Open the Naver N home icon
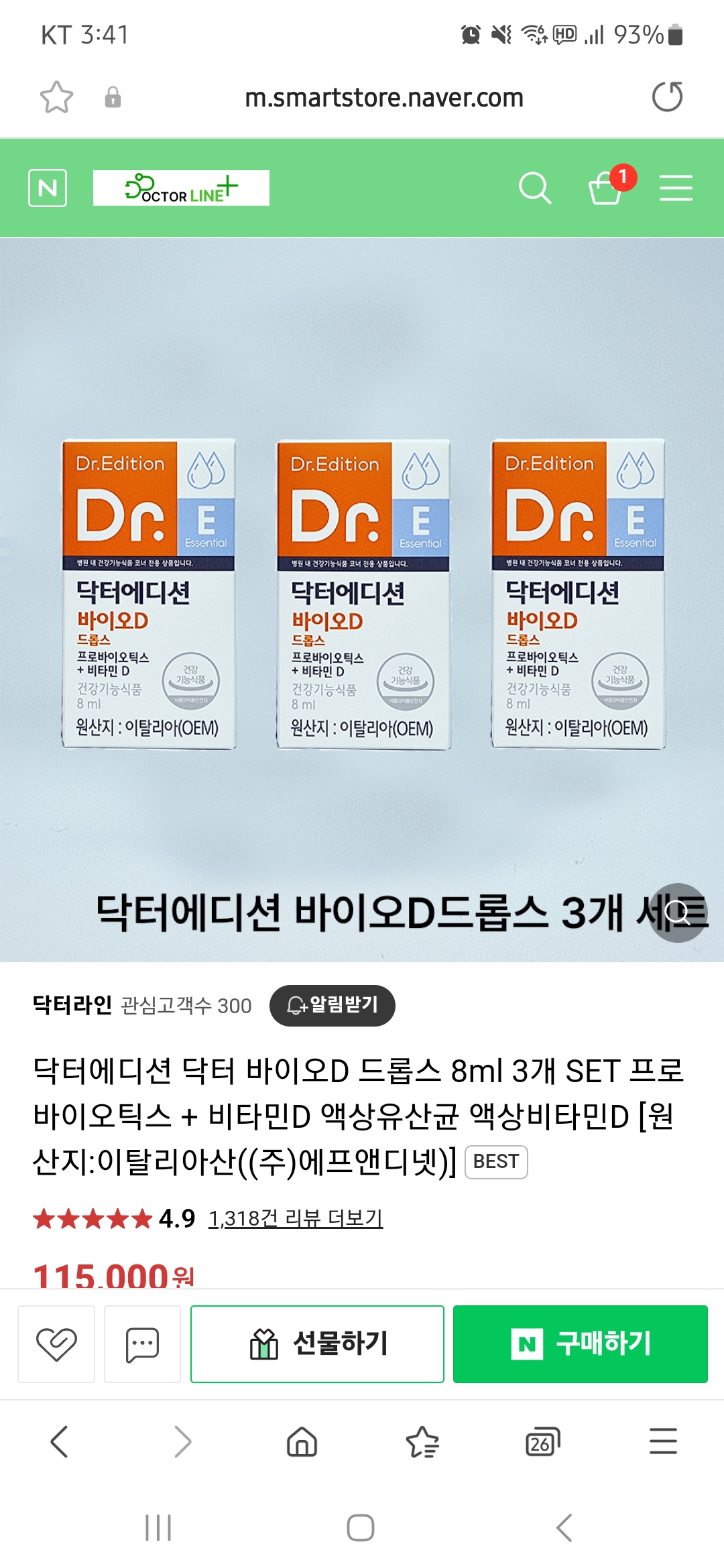Screen dimensions: 724x1568 (48, 188)
